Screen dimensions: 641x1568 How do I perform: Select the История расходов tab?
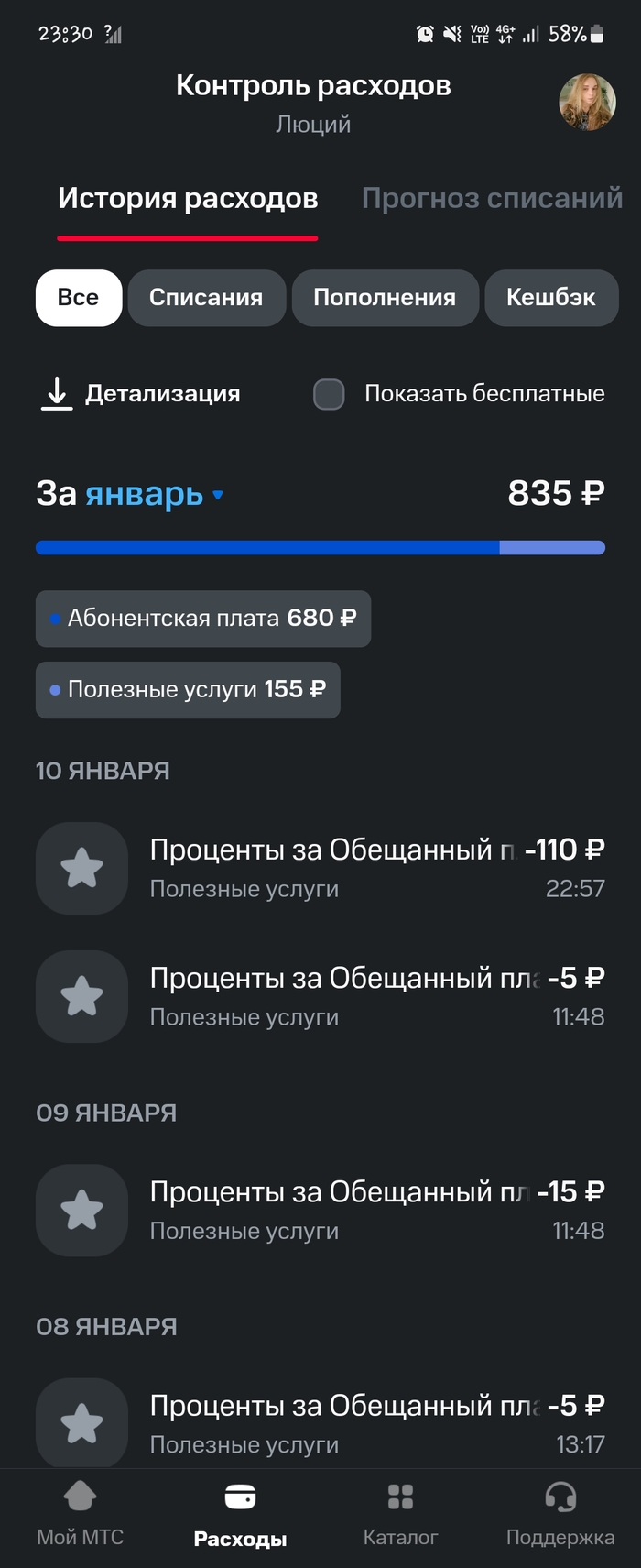pos(188,198)
